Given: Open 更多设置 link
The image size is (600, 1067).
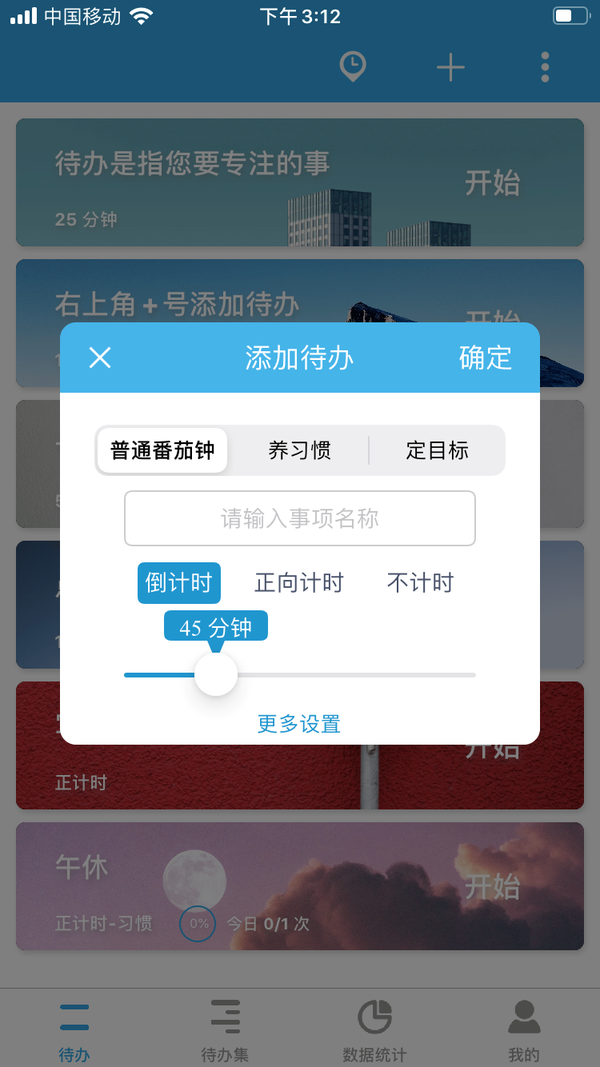Looking at the screenshot, I should coord(299,724).
